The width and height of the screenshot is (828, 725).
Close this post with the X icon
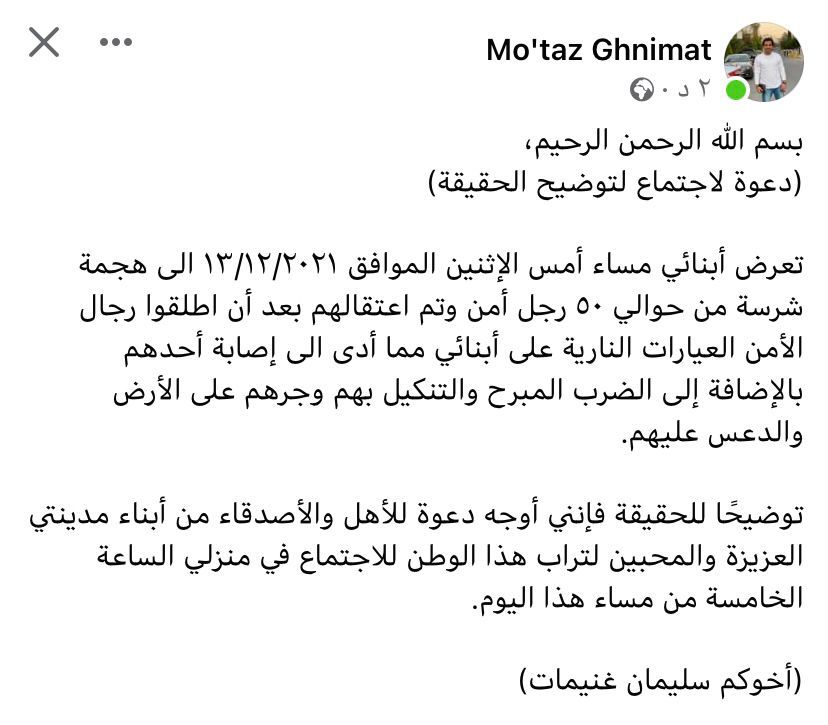pyautogui.click(x=44, y=43)
